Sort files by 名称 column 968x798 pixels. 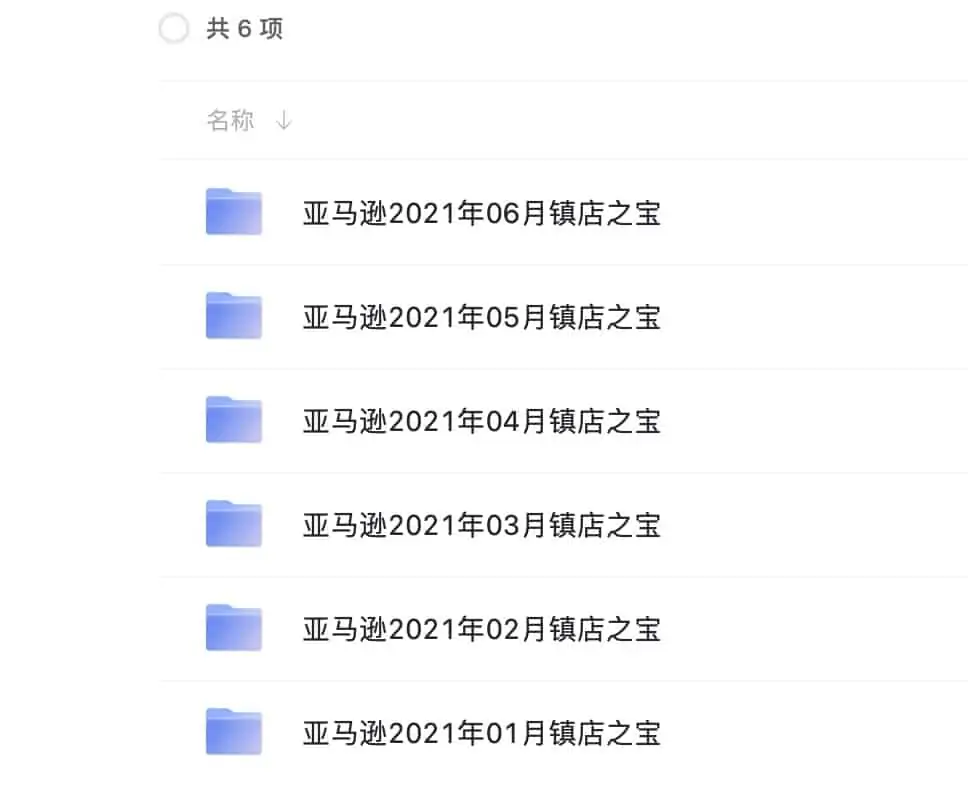231,121
